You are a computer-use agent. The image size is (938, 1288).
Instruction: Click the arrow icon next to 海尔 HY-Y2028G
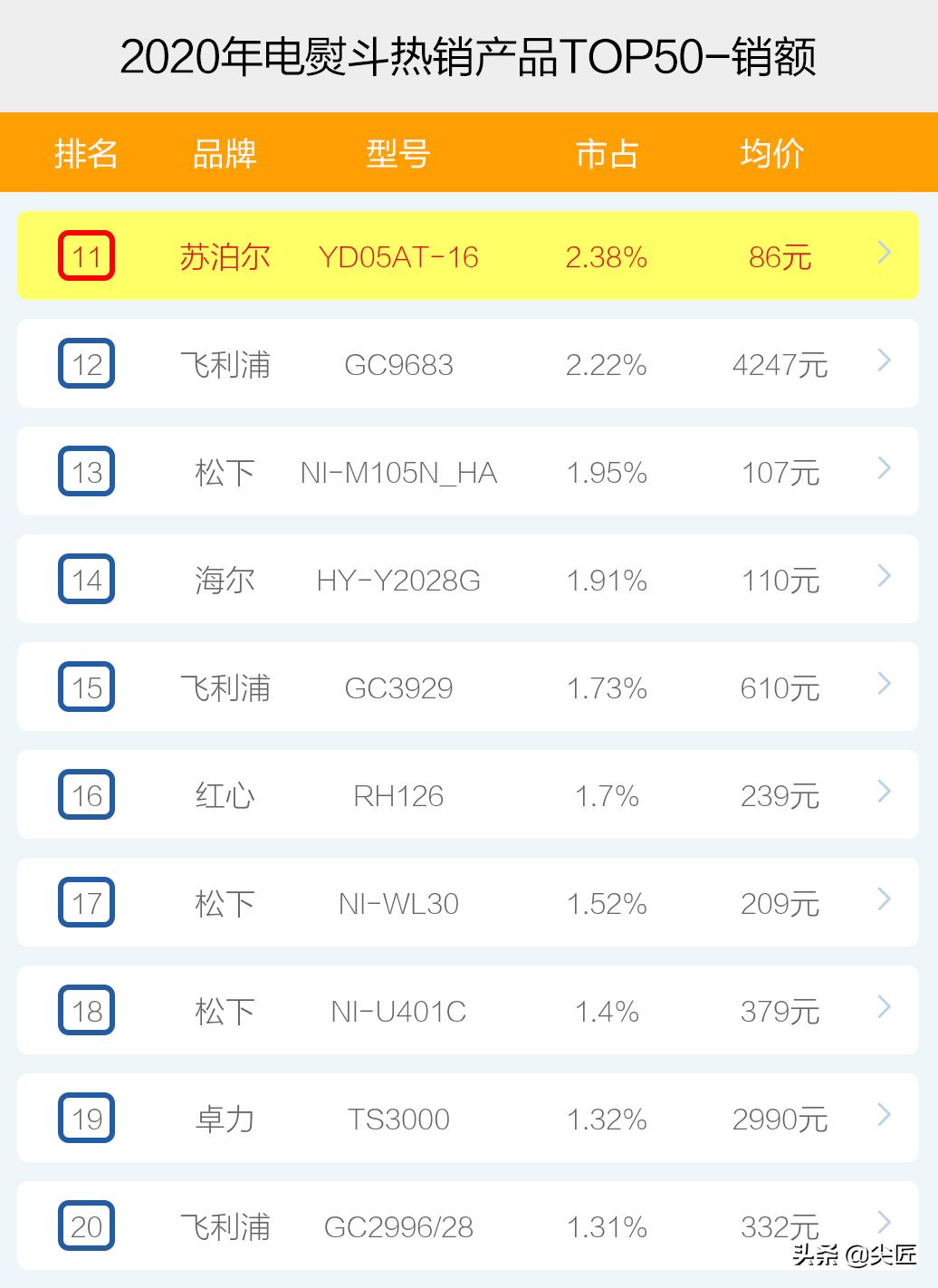tap(883, 577)
